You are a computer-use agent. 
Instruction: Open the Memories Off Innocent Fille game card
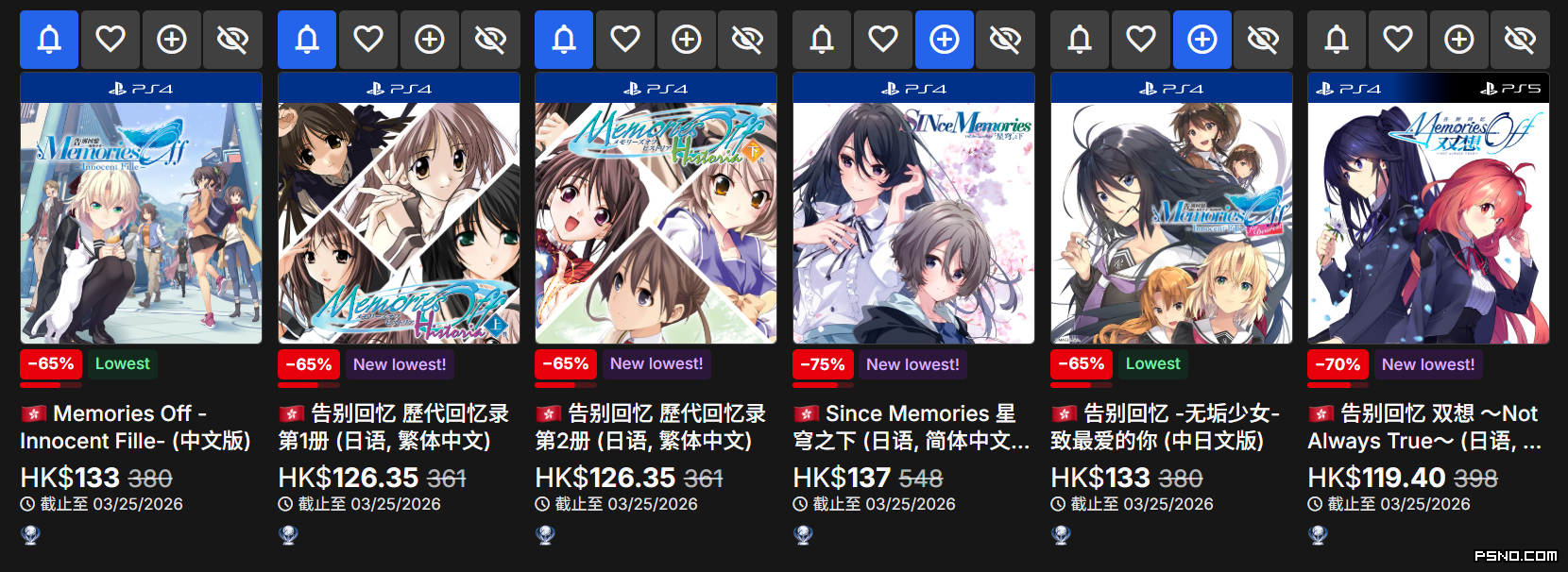[x=141, y=223]
